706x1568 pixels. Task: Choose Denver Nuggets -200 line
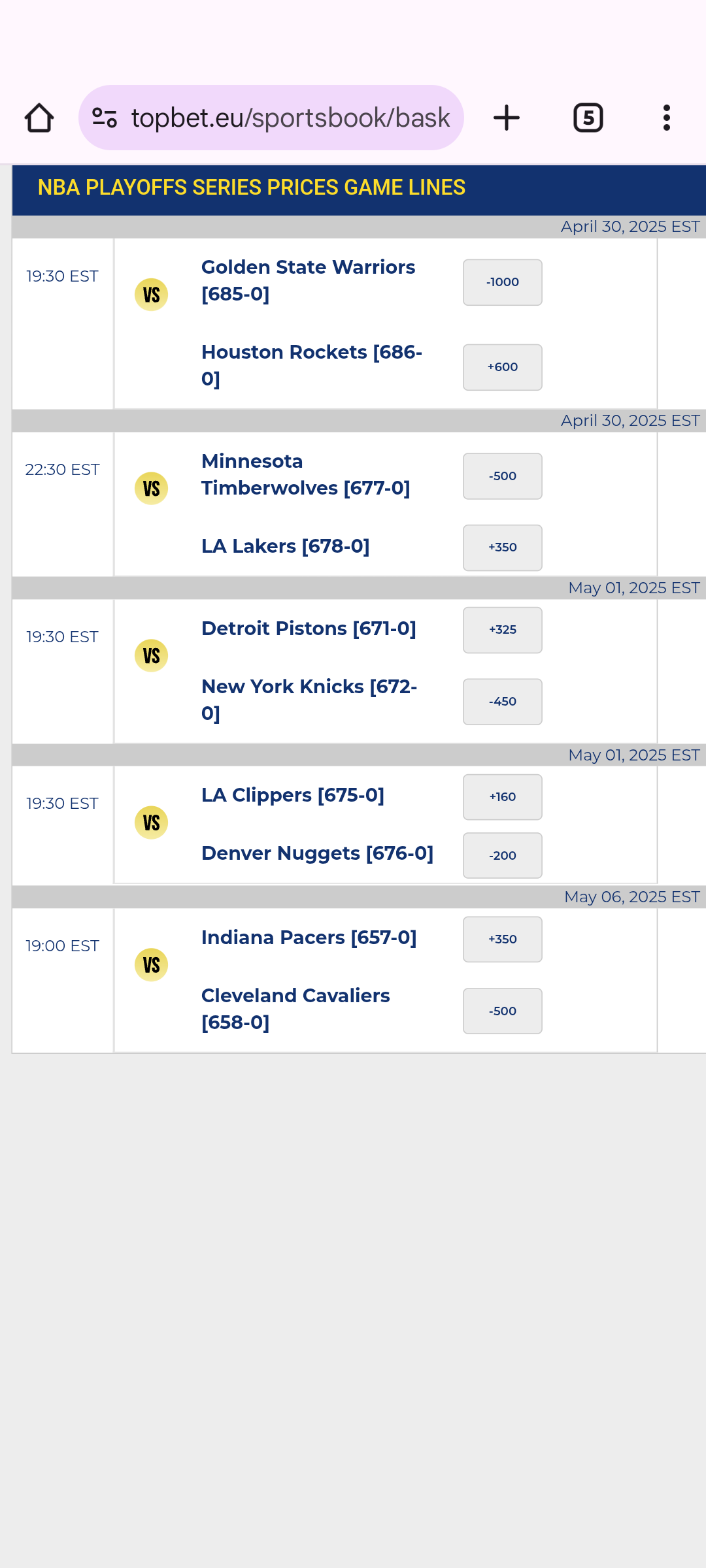click(x=502, y=856)
